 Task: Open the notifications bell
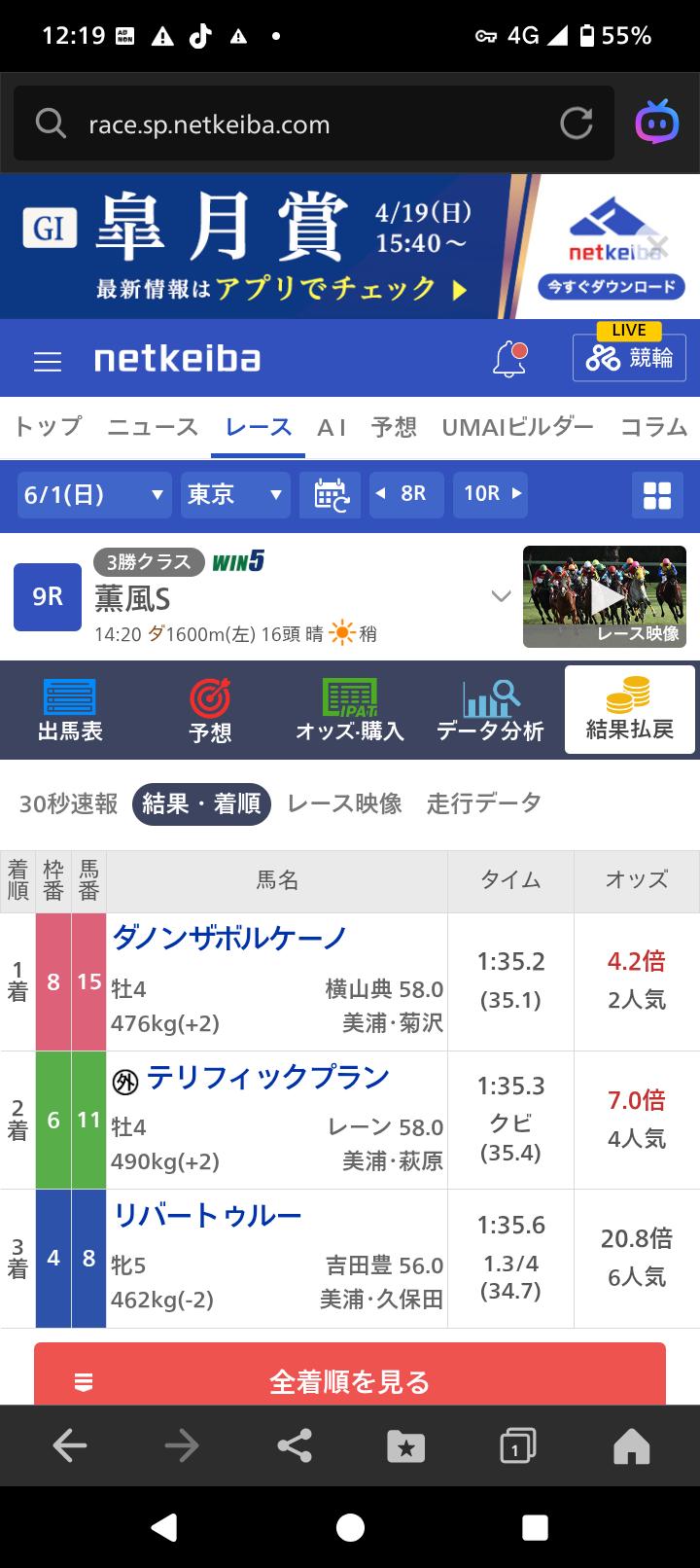click(x=508, y=359)
